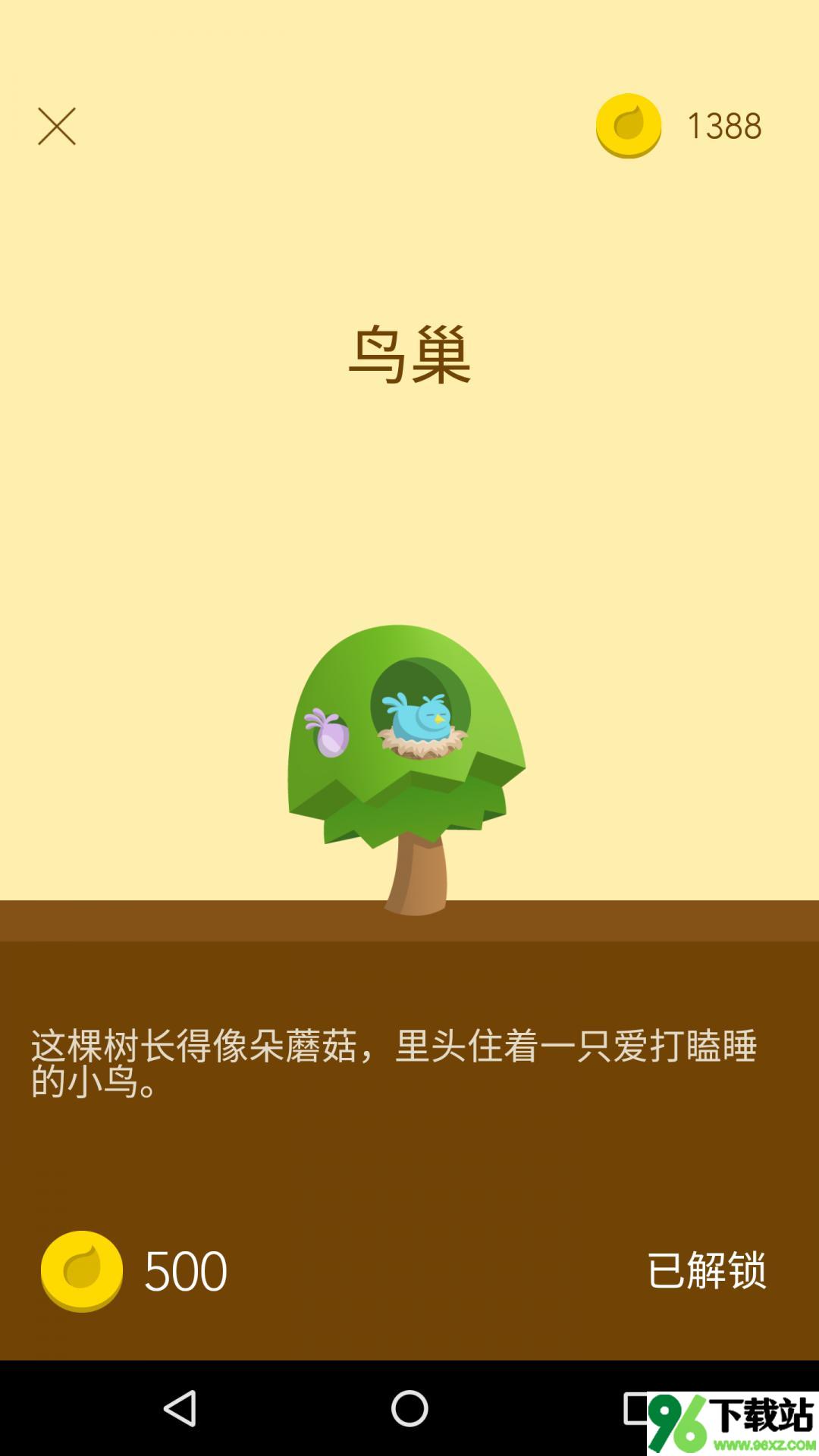Go back using system navigation

coord(181,1408)
